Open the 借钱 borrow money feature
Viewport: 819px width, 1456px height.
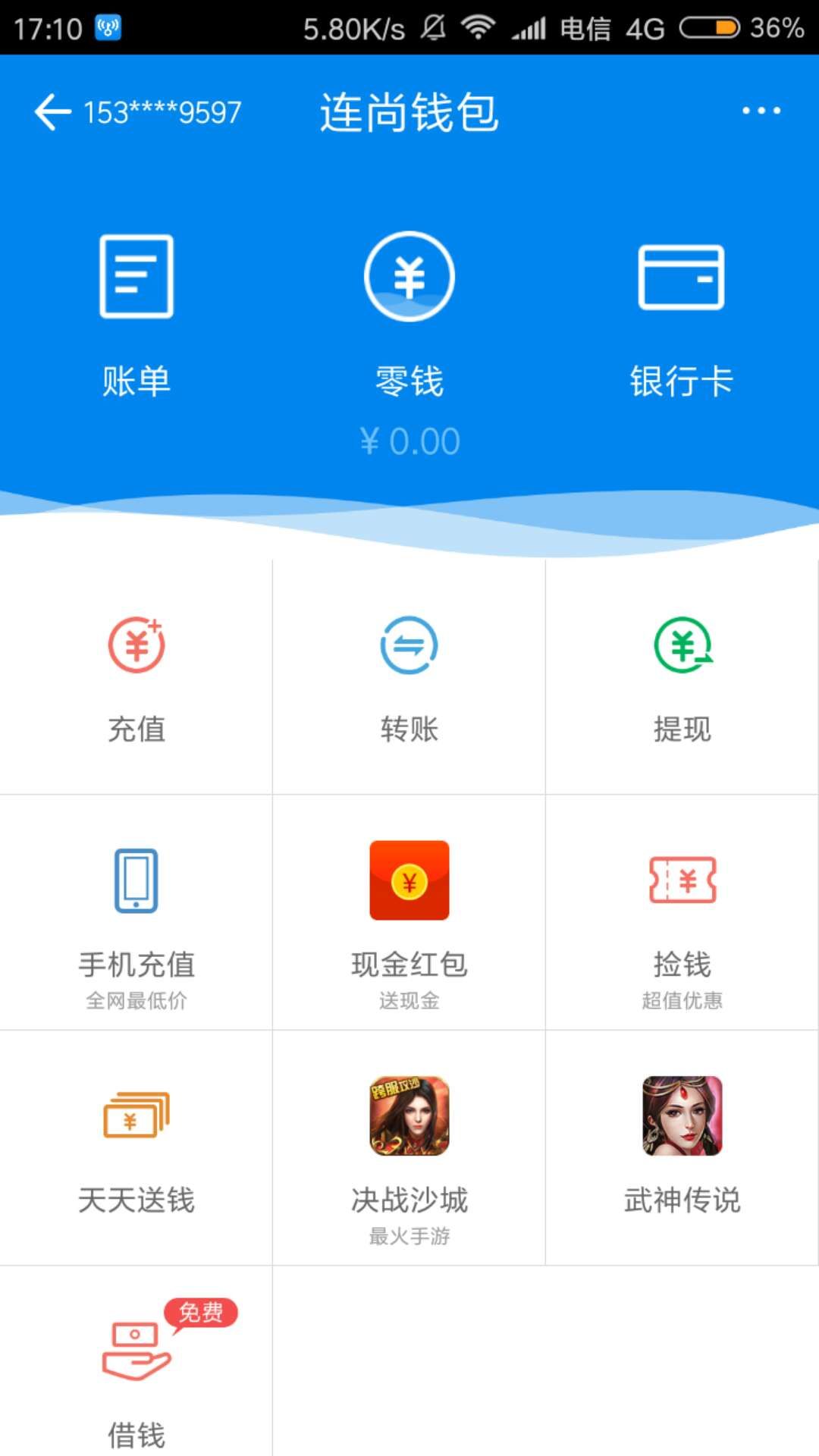pos(136,1357)
